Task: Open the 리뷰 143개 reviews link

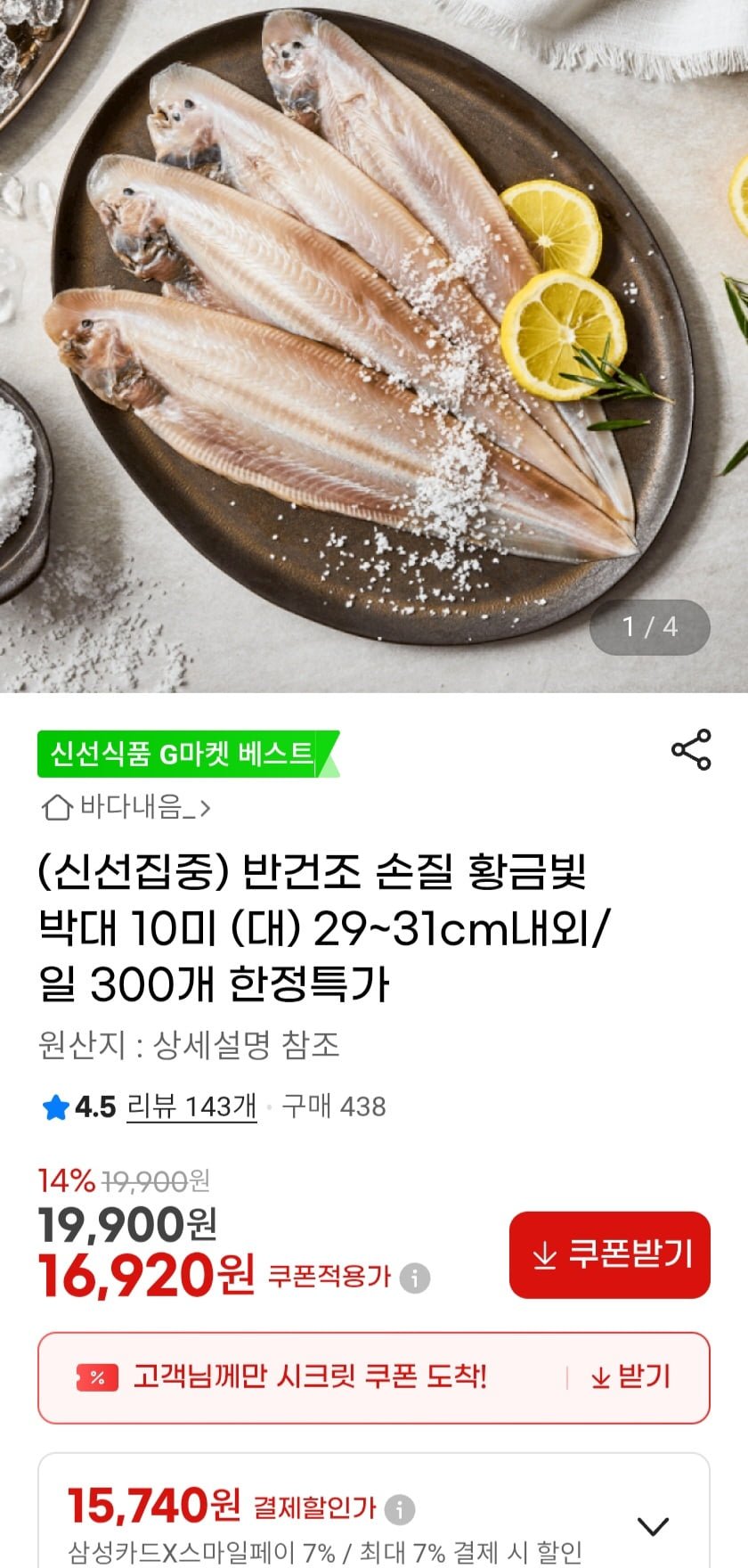Action: click(x=191, y=1107)
